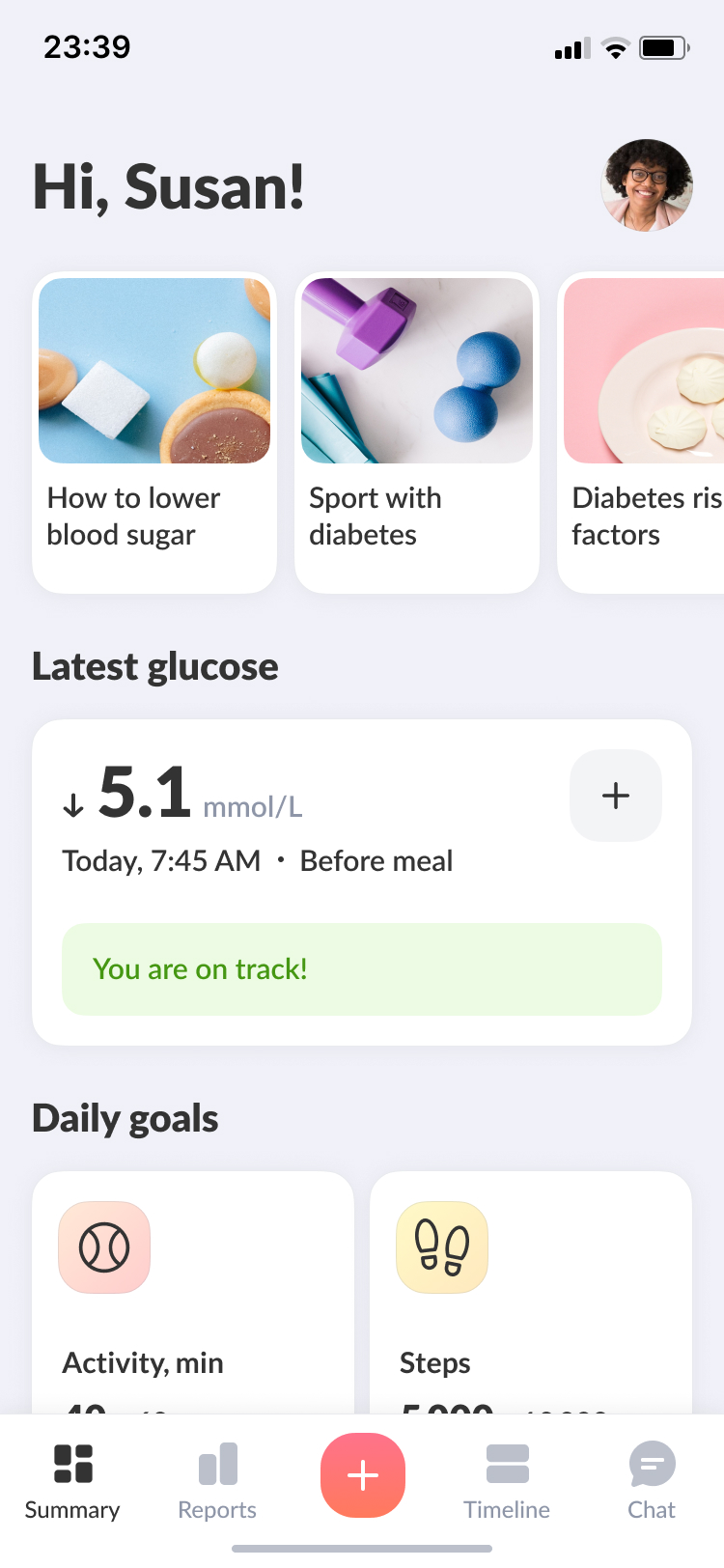Switch to the Reports tab
The width and height of the screenshot is (724, 1568).
217,1481
